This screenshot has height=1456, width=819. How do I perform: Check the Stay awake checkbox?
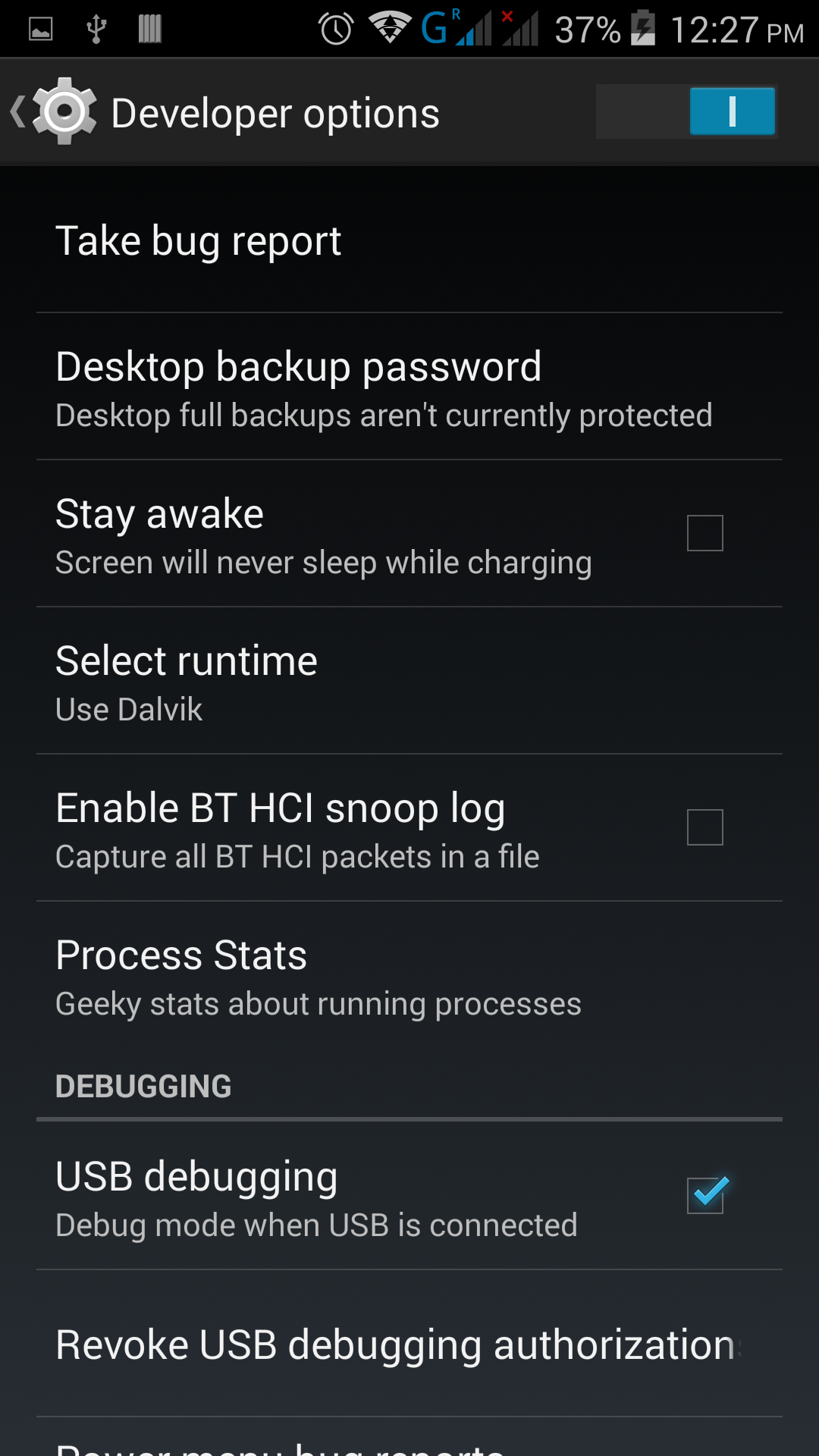[704, 533]
